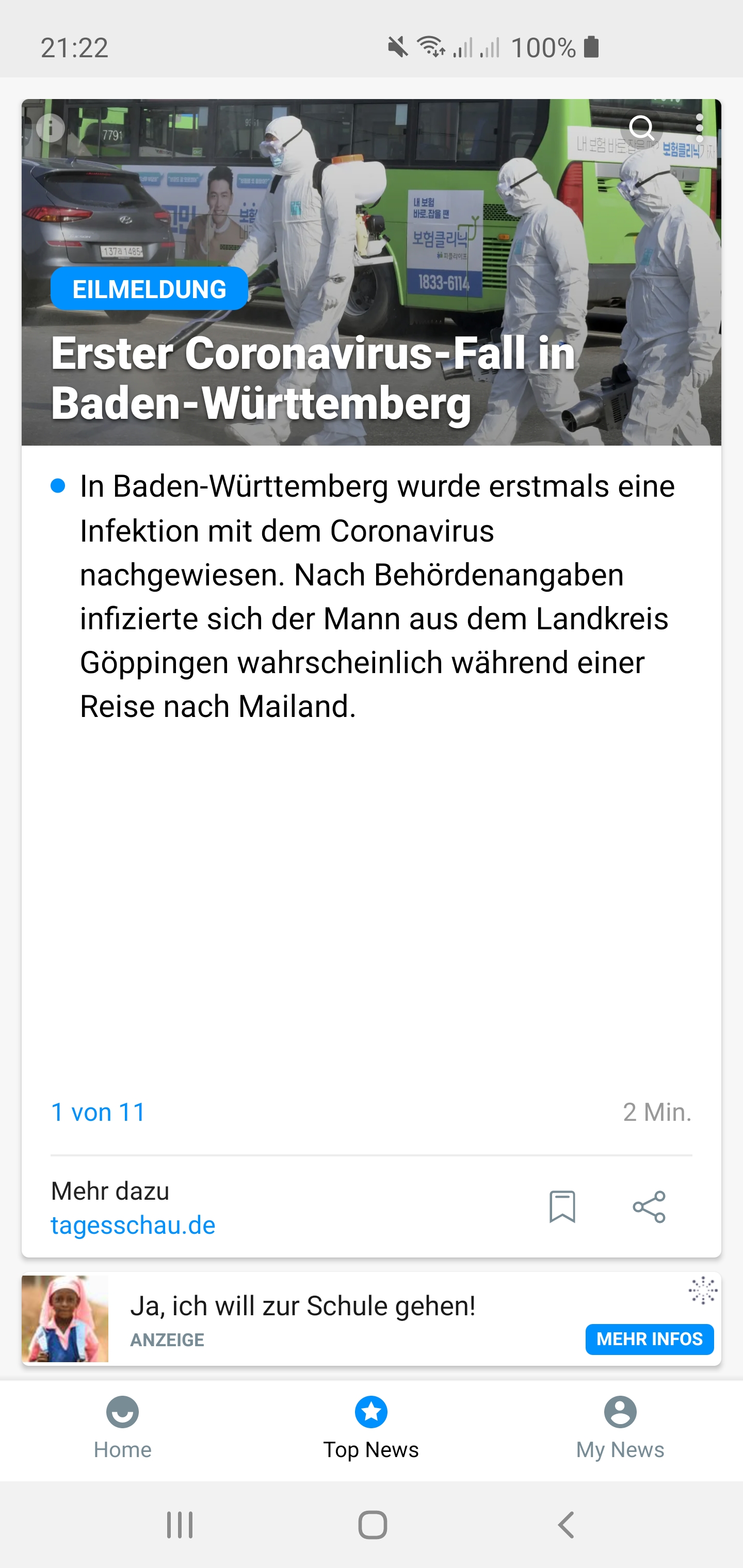Open the Coronavirus Baden-Württemberg article
743x1568 pixels.
pyautogui.click(x=313, y=378)
